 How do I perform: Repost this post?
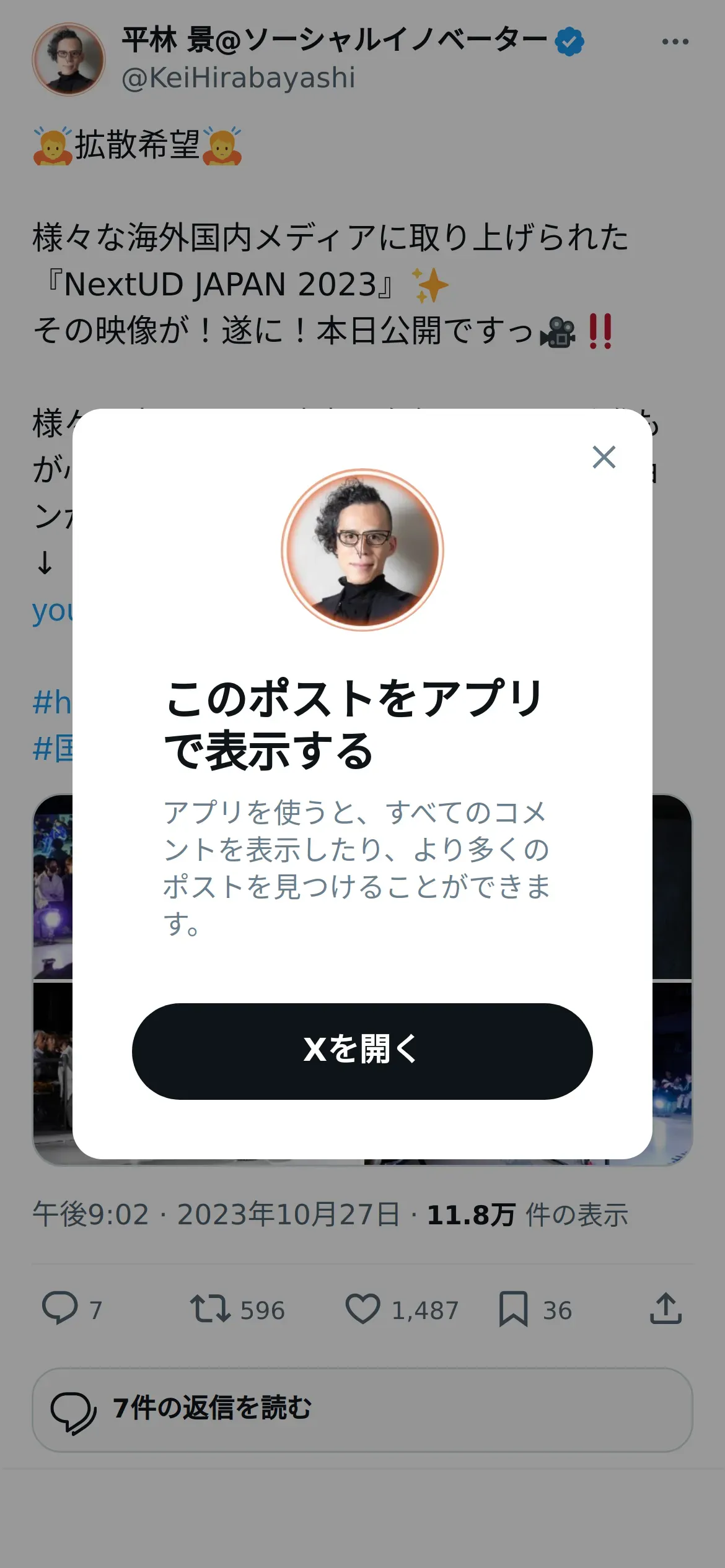[211, 1309]
